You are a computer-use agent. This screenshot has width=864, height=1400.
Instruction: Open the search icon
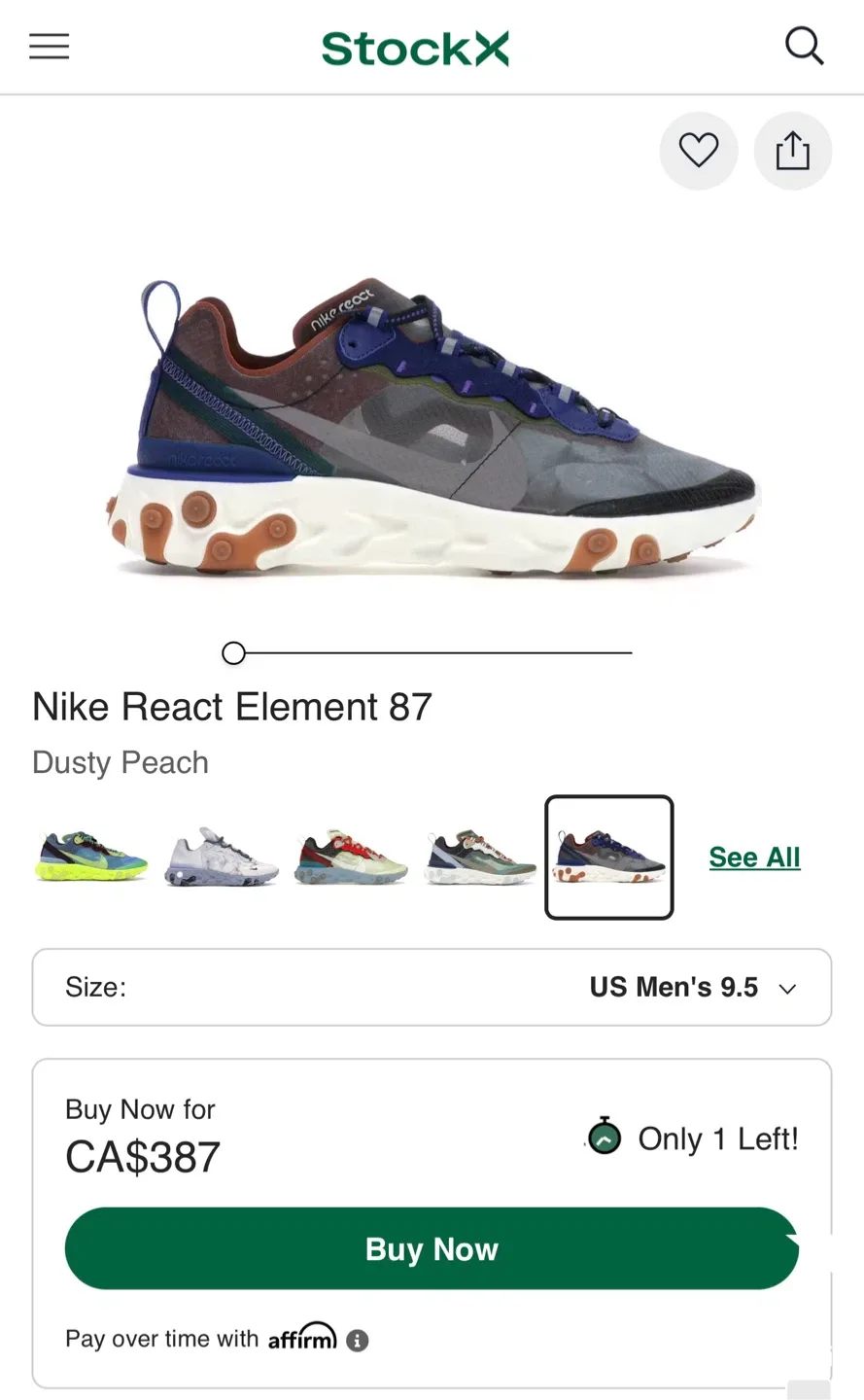(805, 46)
